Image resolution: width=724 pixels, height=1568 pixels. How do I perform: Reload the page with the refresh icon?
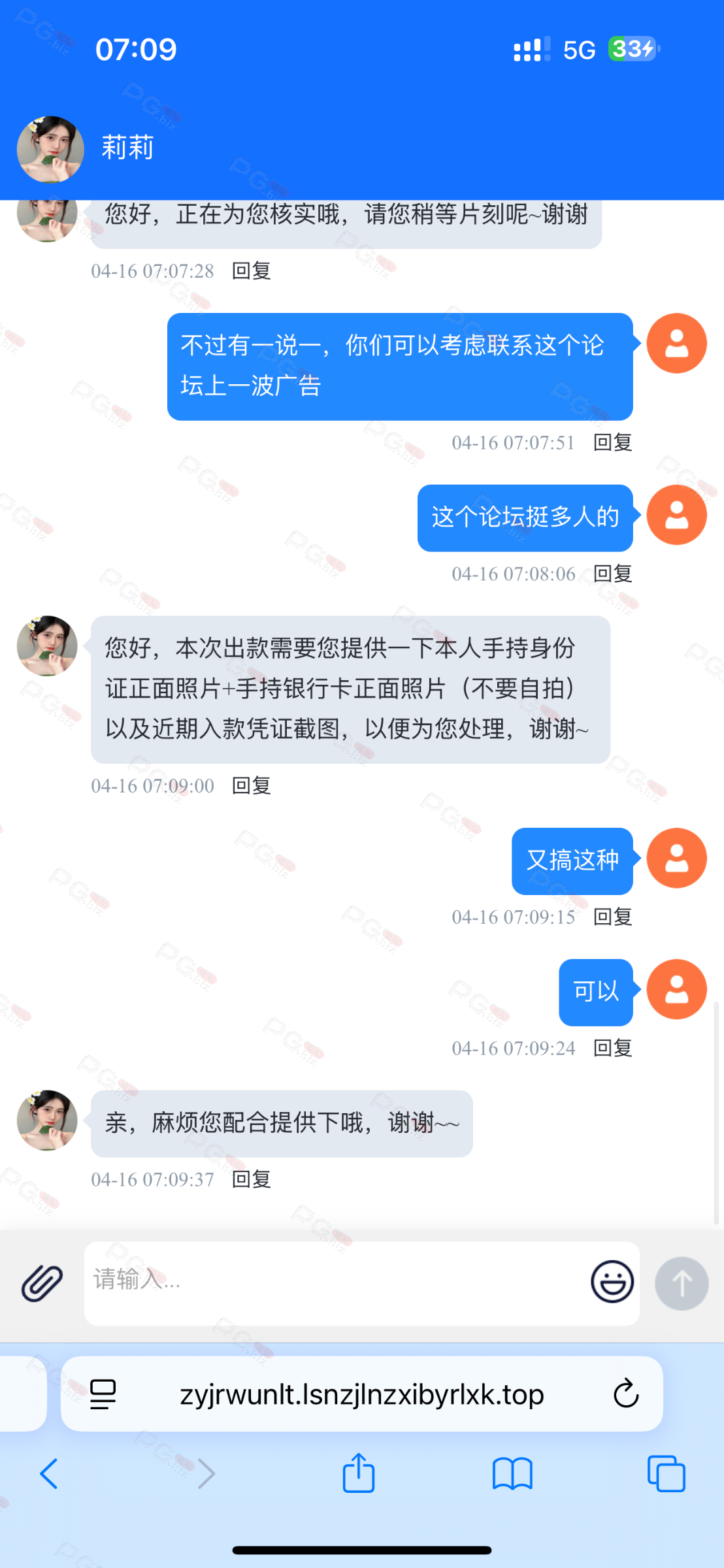point(625,1394)
